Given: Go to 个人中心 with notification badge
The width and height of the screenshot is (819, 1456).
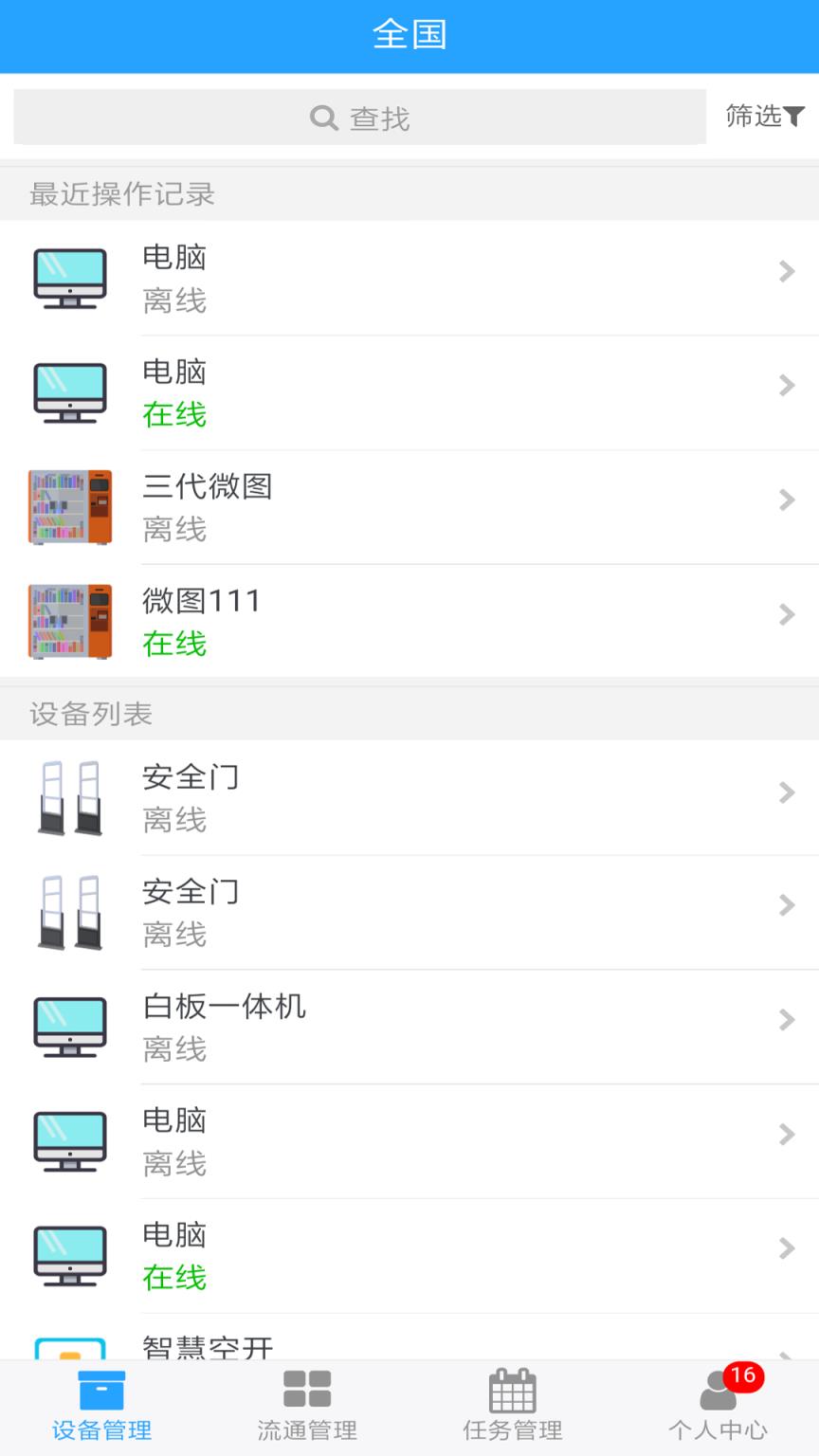Looking at the screenshot, I should coord(717,1407).
